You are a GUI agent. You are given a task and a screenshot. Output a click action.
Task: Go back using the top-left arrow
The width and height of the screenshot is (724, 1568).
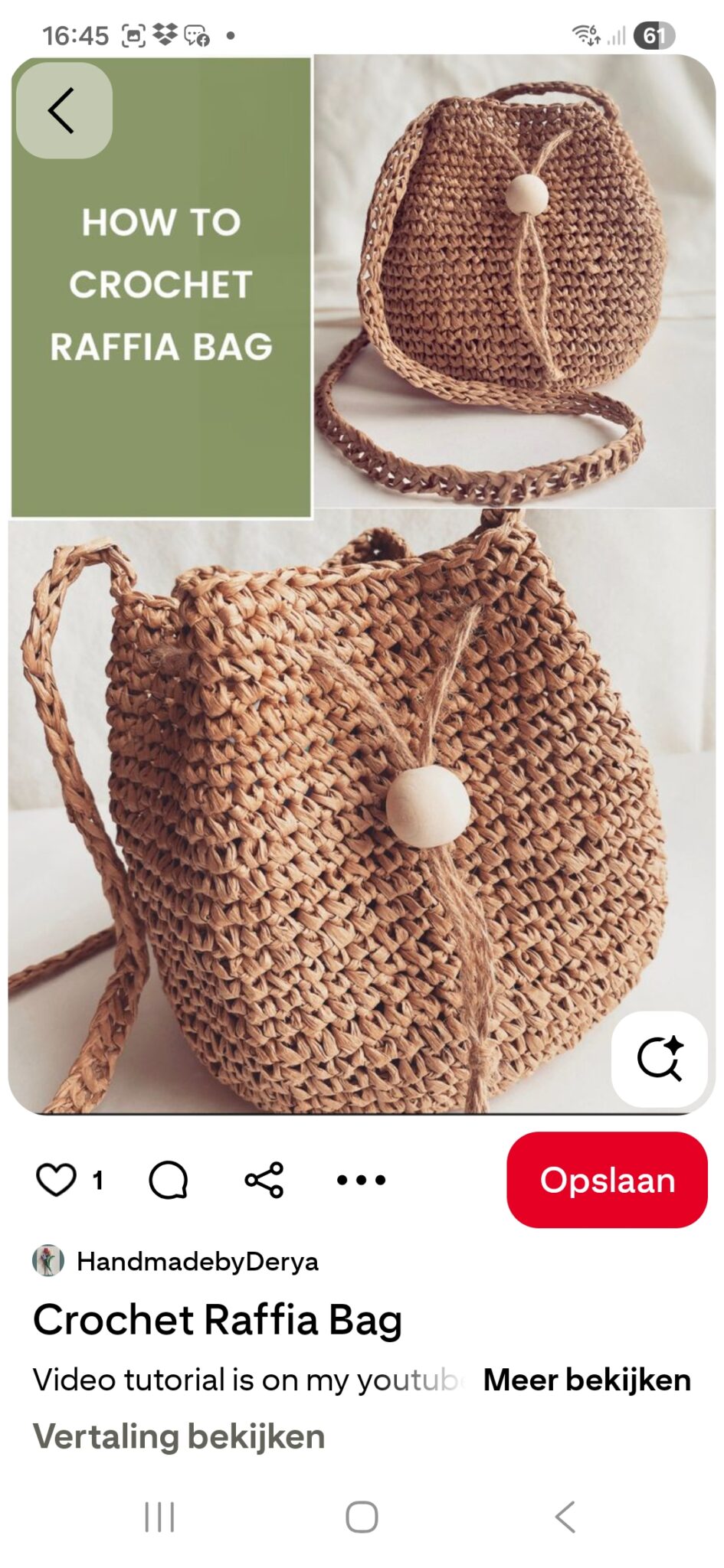tap(64, 110)
